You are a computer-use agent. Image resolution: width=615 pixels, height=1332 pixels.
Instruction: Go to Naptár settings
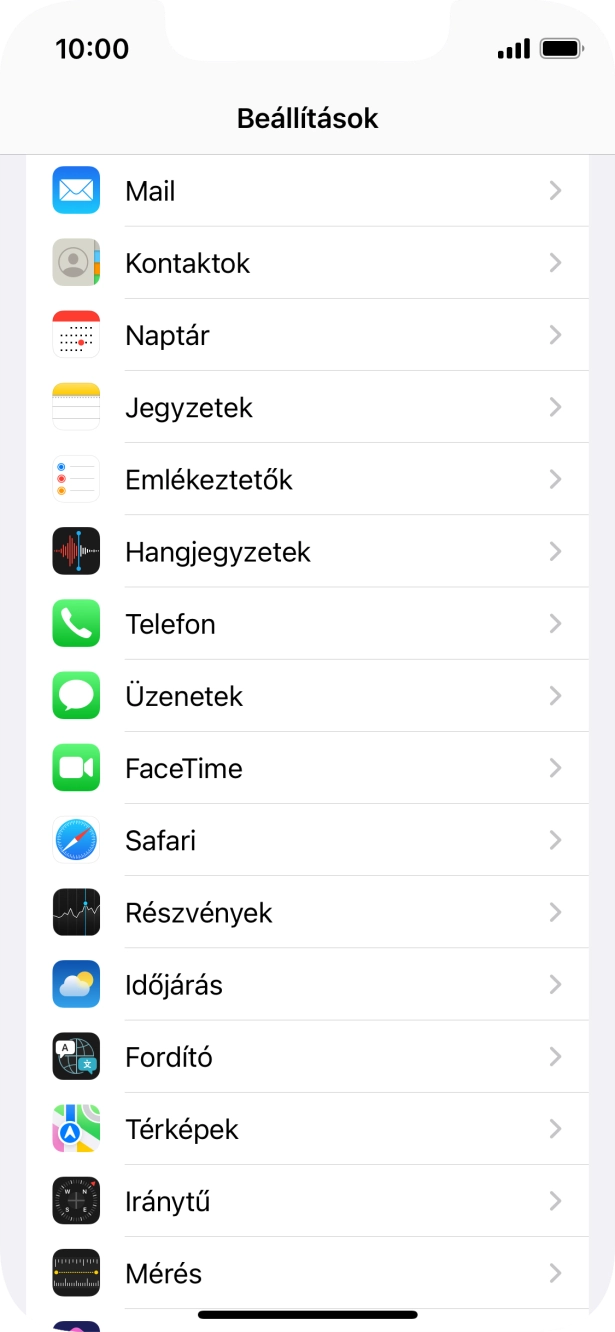point(307,335)
